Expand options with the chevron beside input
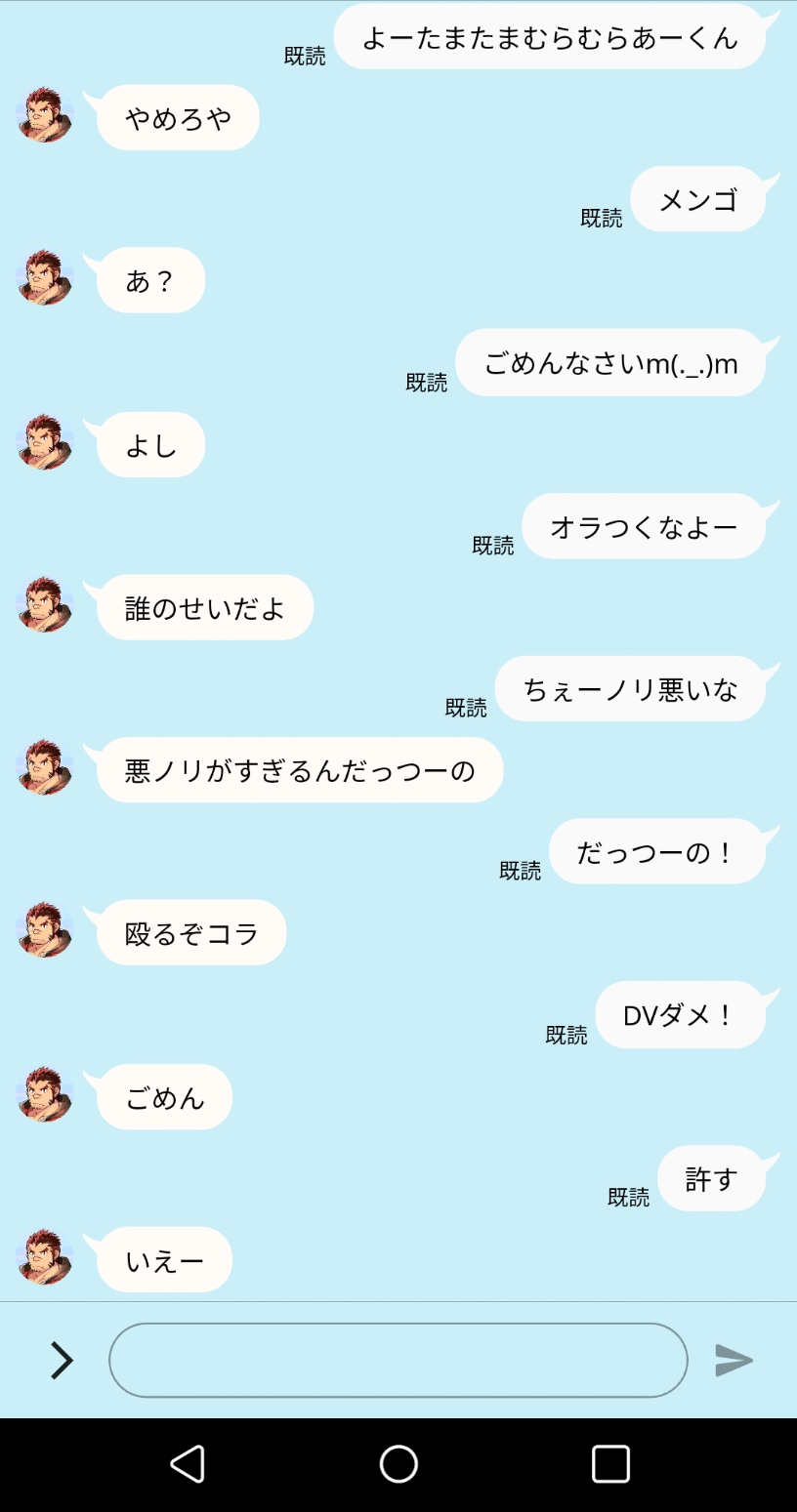The image size is (797, 1512). point(62,1360)
